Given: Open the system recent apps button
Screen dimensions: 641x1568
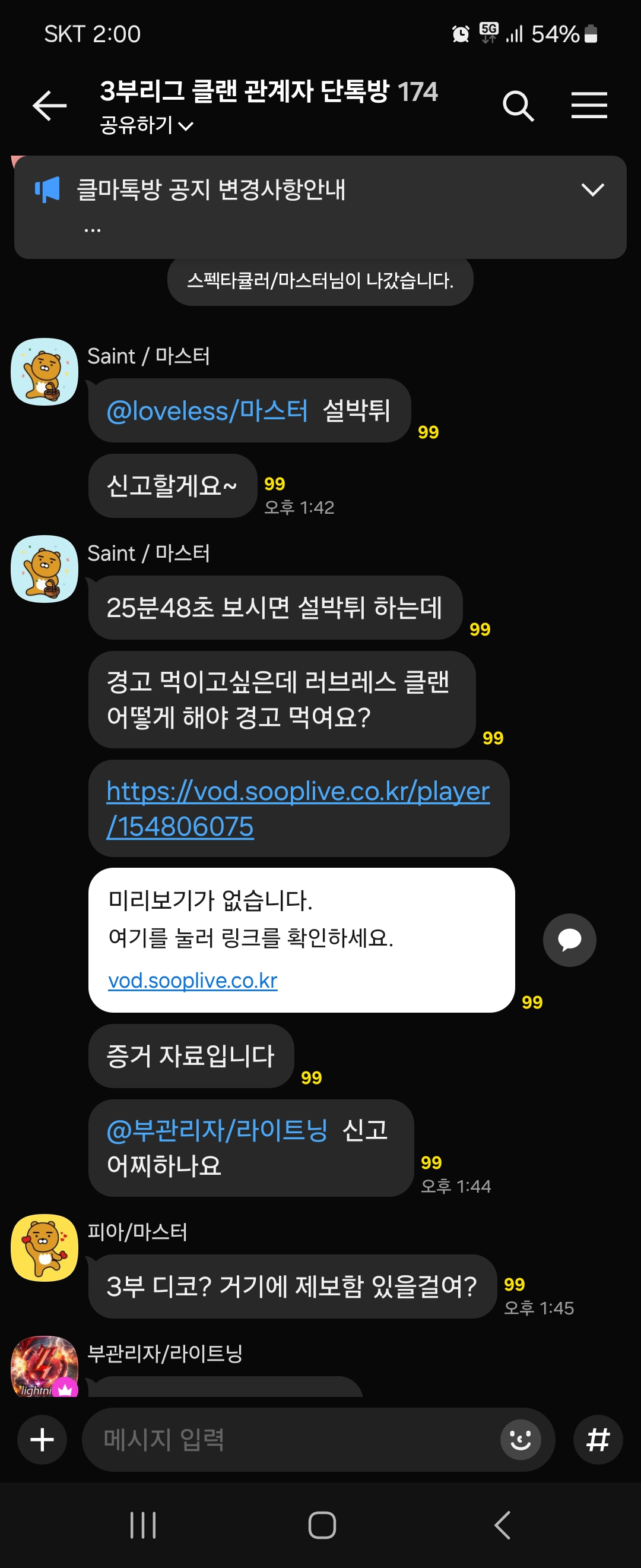Looking at the screenshot, I should click(x=143, y=1525).
